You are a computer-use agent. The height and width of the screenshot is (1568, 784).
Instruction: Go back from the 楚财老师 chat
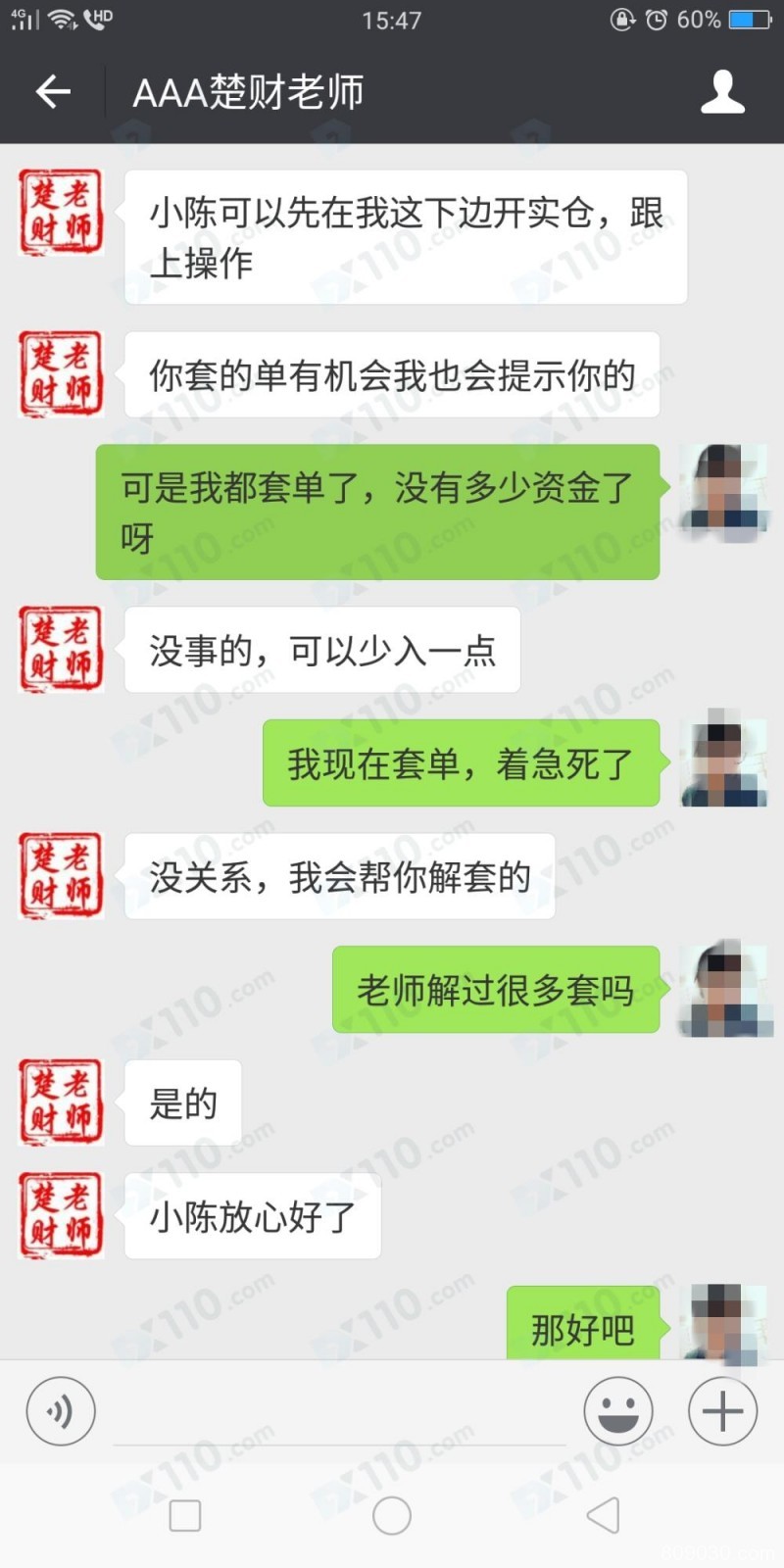[53, 92]
